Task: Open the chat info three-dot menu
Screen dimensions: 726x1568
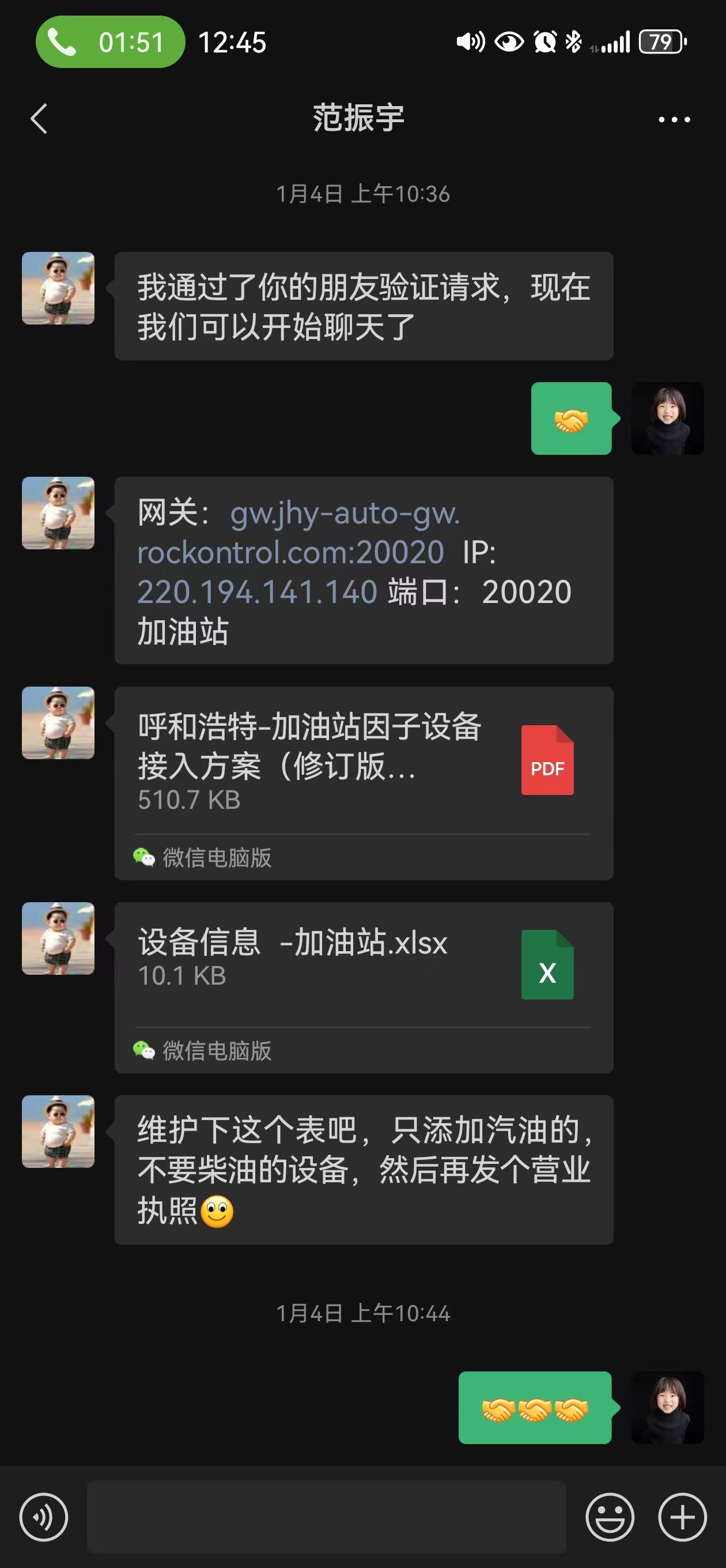Action: click(674, 119)
